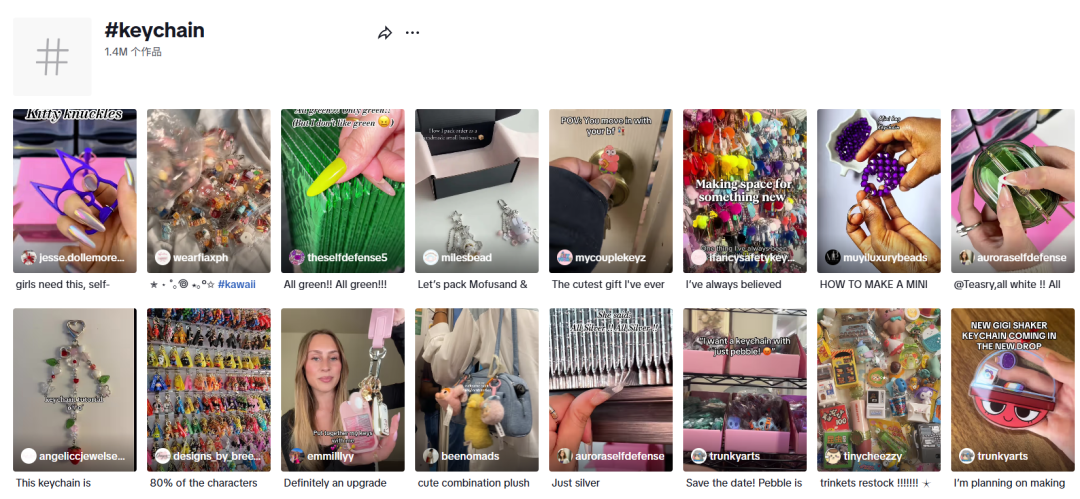Open muyiluxurybeads how-to video
Viewport: 1080px width, 499px height.
point(878,190)
